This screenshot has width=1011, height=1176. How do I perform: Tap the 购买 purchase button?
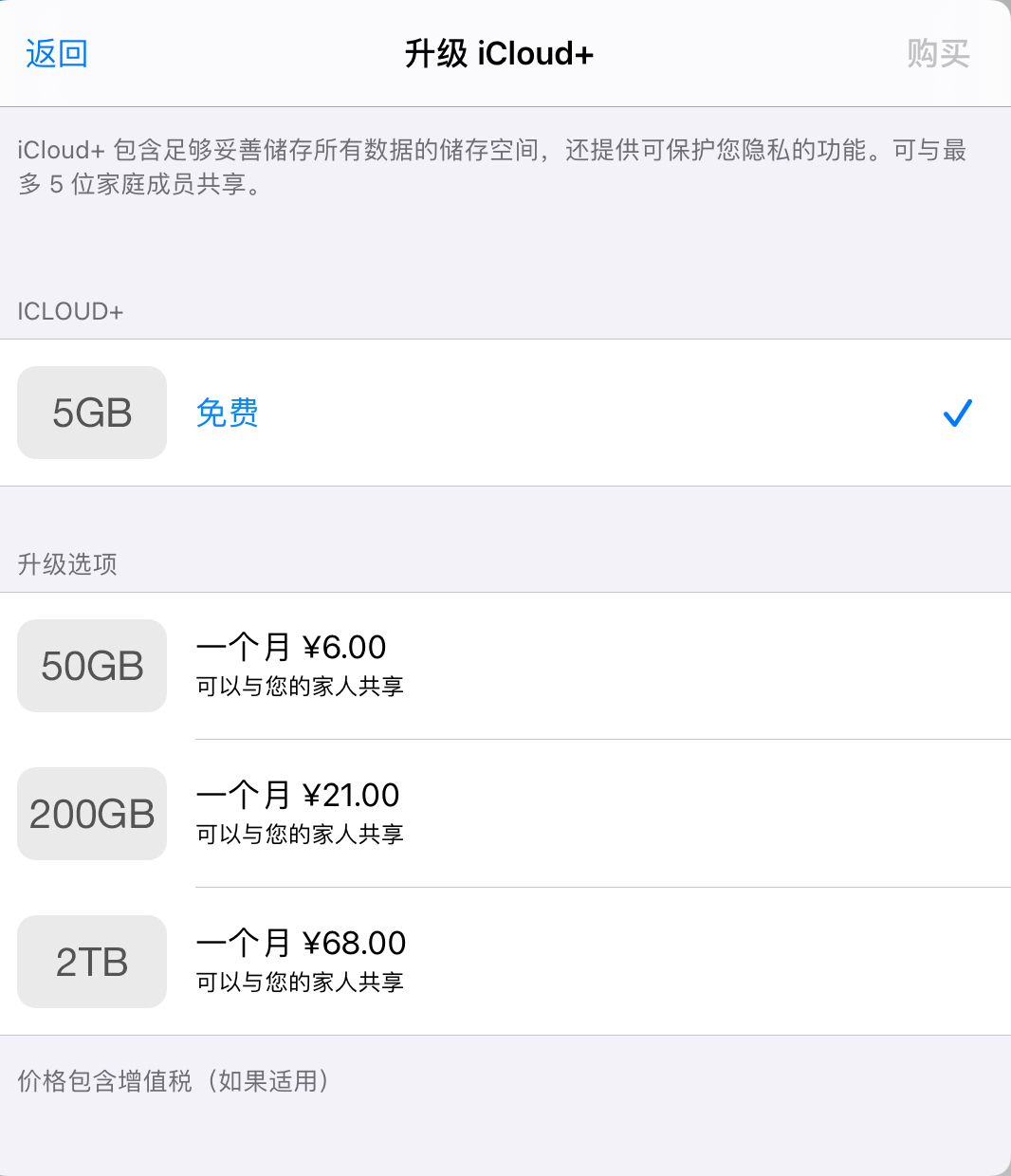point(939,54)
